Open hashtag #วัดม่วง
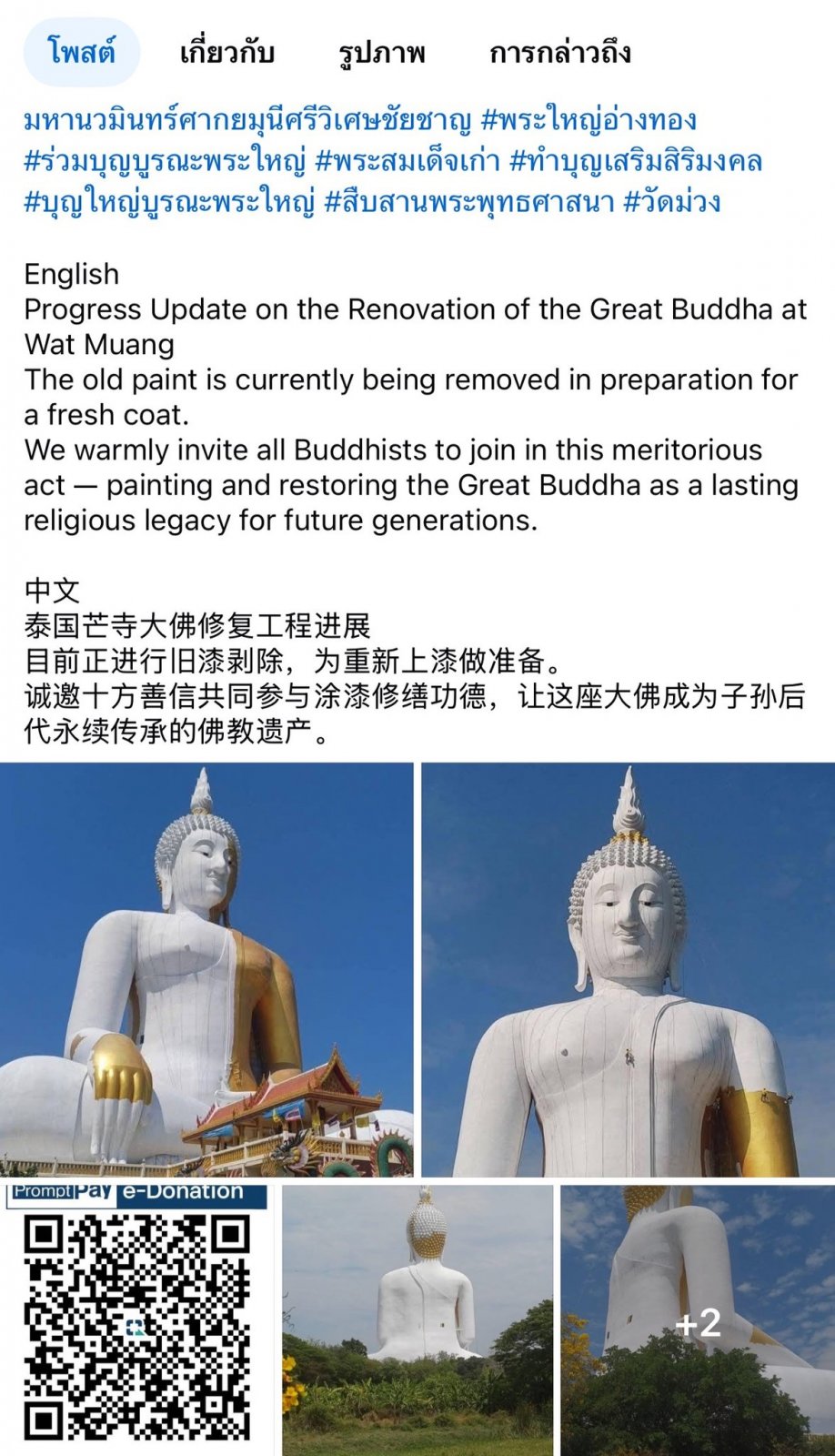Viewport: 835px width, 1456px height. coord(672,201)
